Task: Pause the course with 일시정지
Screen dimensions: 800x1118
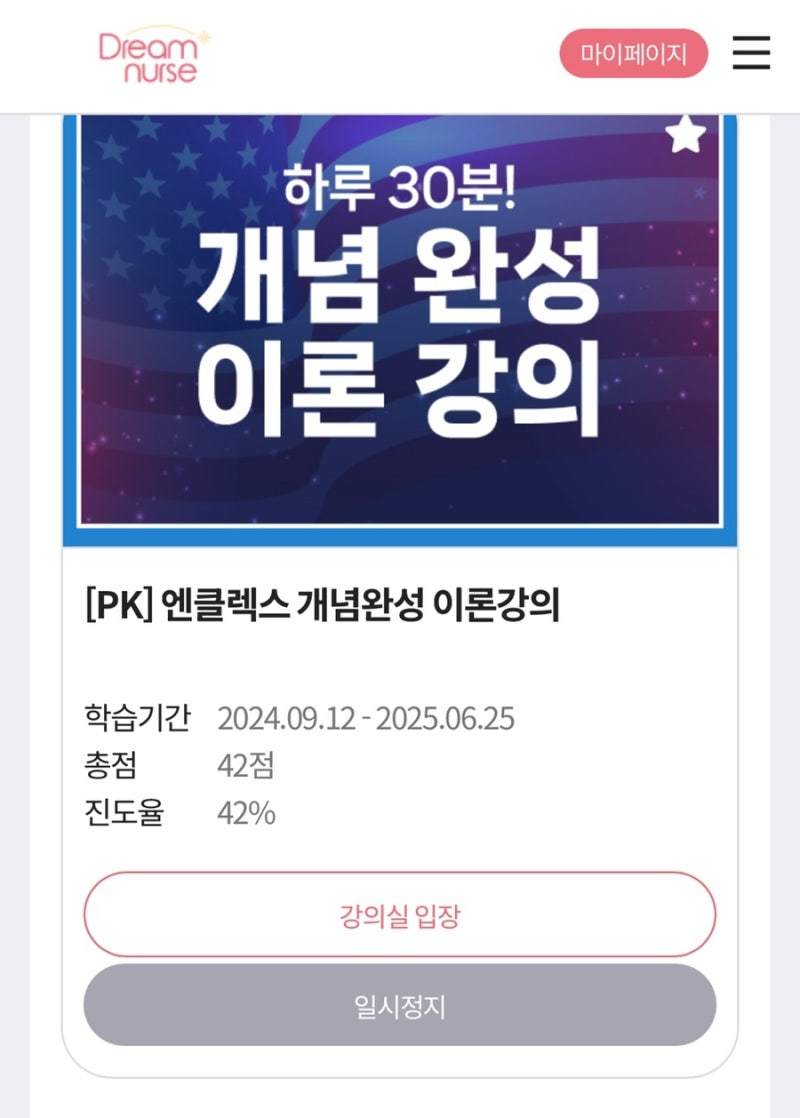Action: pyautogui.click(x=399, y=1005)
